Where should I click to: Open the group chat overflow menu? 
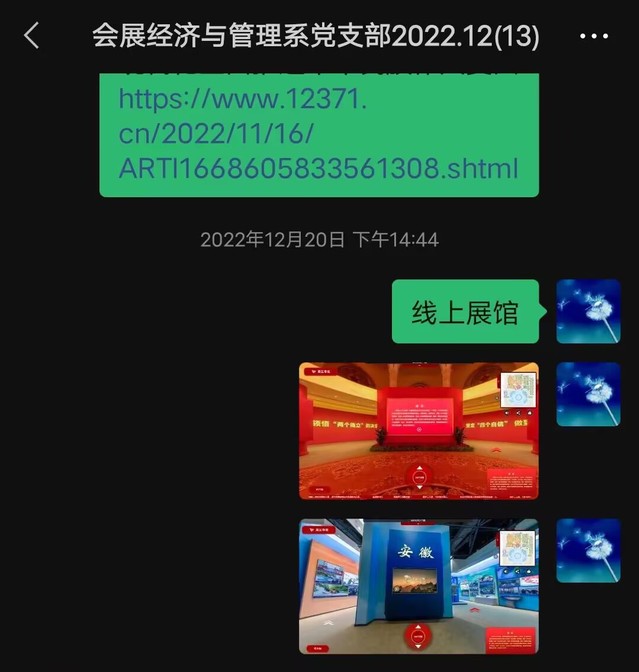[x=594, y=37]
